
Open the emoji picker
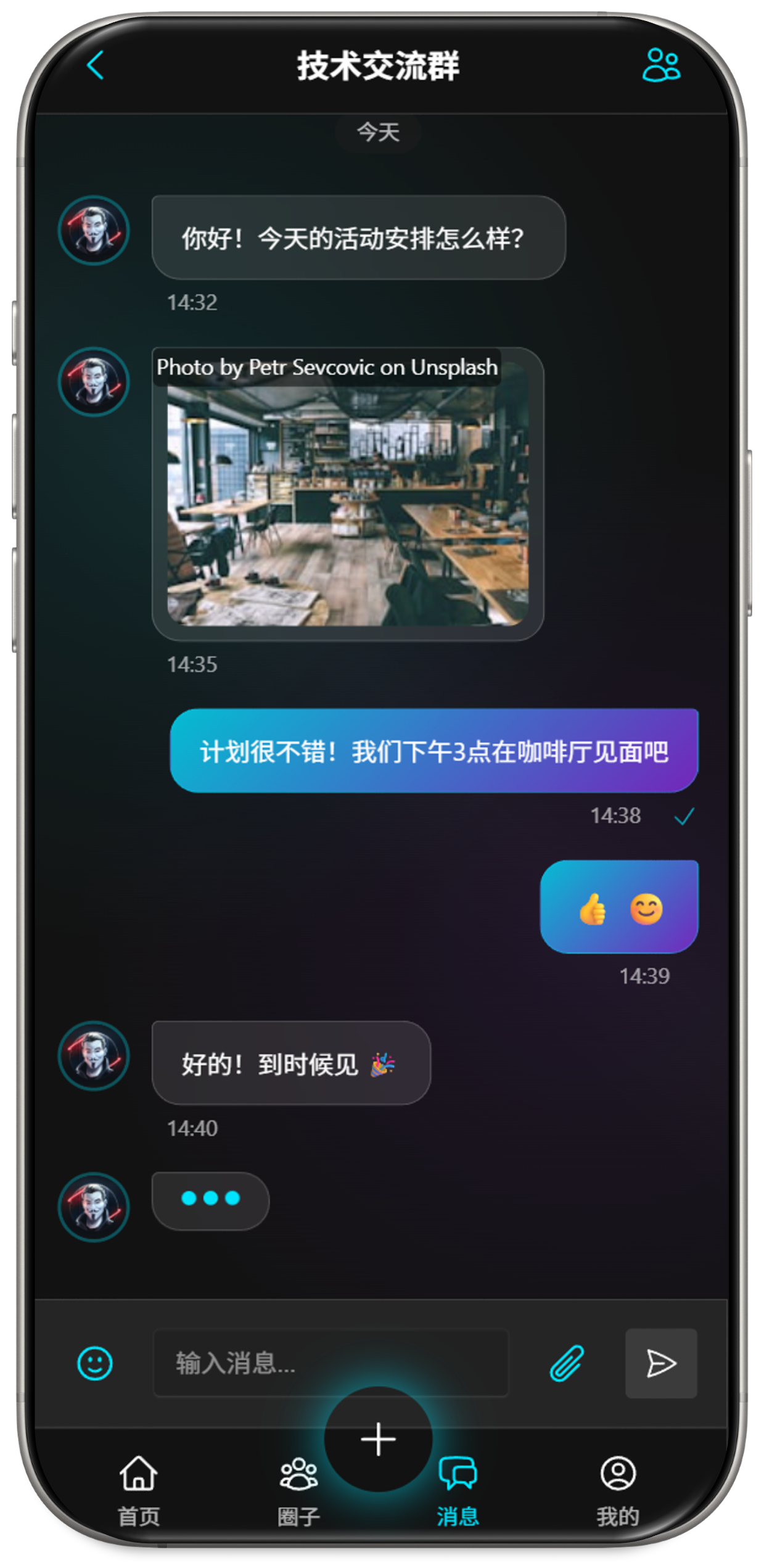tap(95, 1363)
